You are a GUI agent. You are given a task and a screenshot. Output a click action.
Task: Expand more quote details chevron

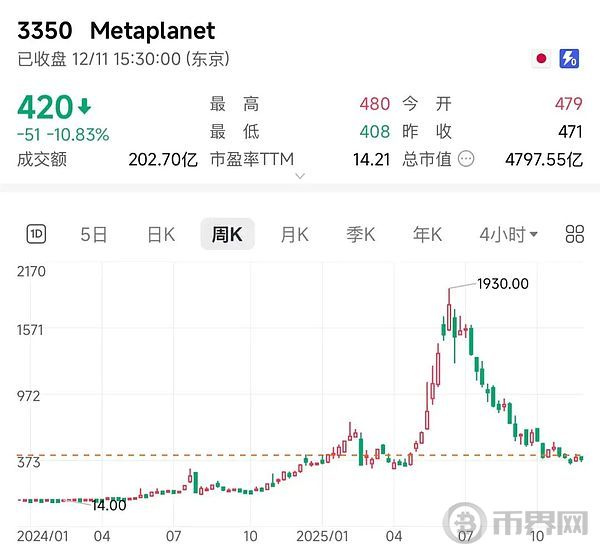click(298, 177)
